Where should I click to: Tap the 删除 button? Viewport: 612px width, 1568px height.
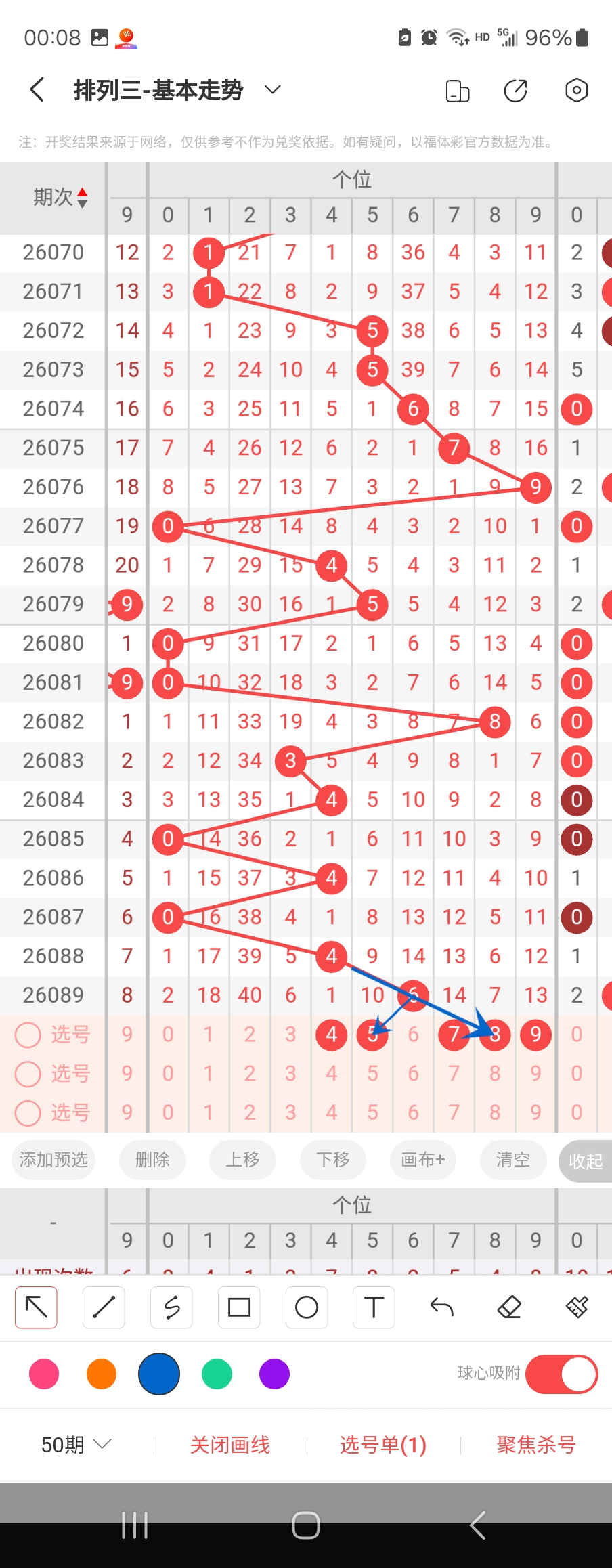(152, 1160)
